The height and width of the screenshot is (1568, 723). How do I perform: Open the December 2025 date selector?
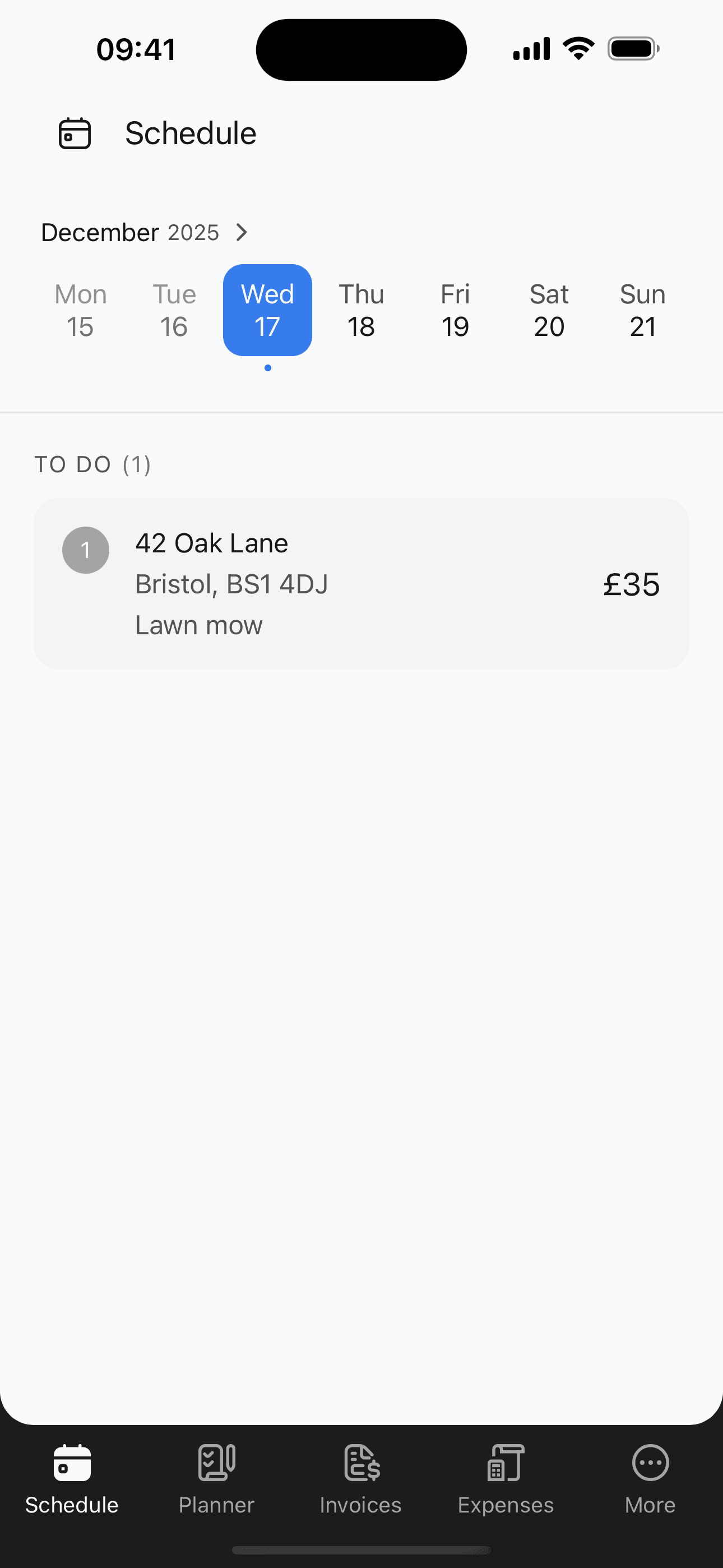coord(129,232)
